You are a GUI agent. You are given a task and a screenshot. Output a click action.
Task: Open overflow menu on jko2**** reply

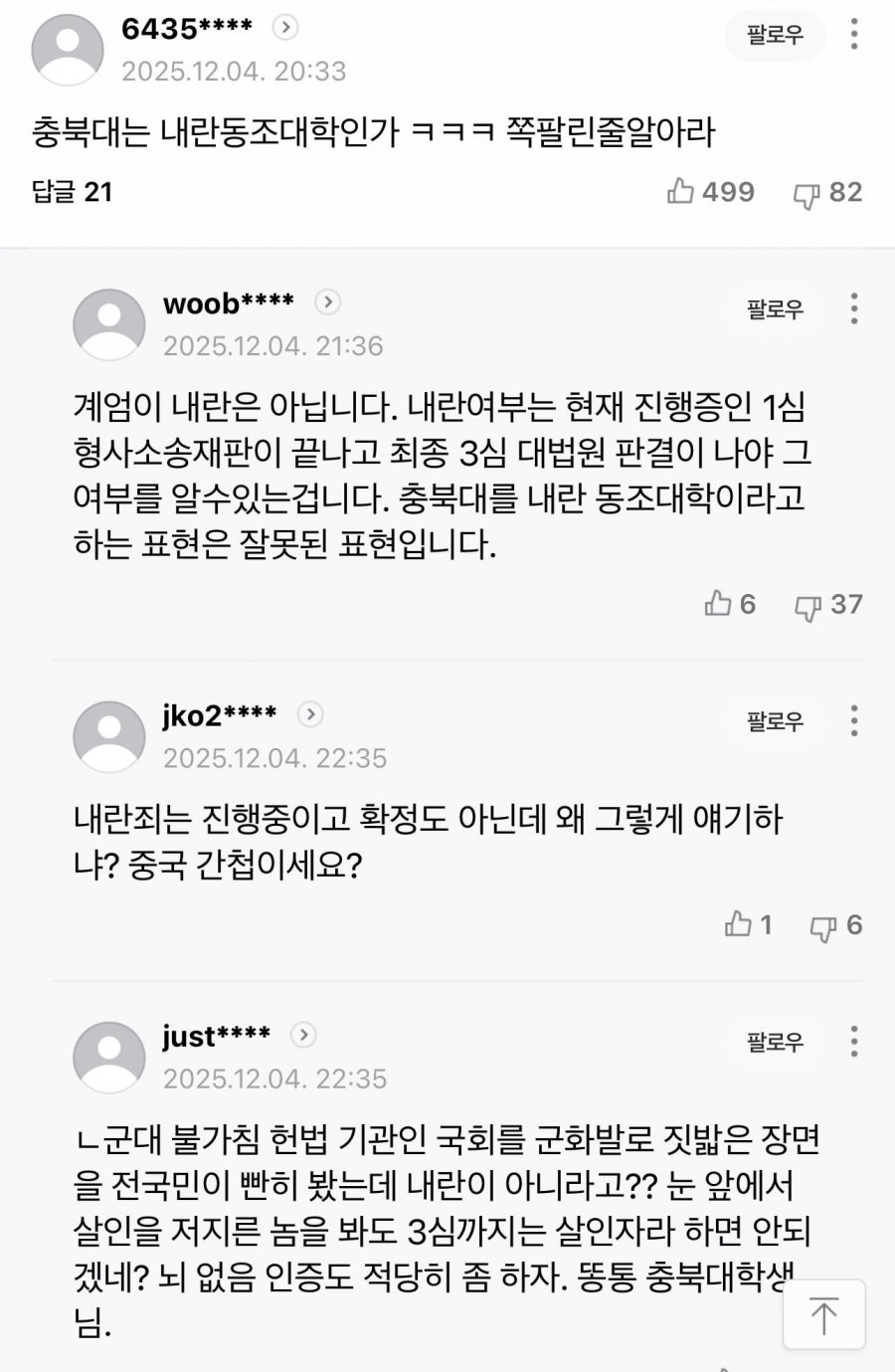[853, 721]
